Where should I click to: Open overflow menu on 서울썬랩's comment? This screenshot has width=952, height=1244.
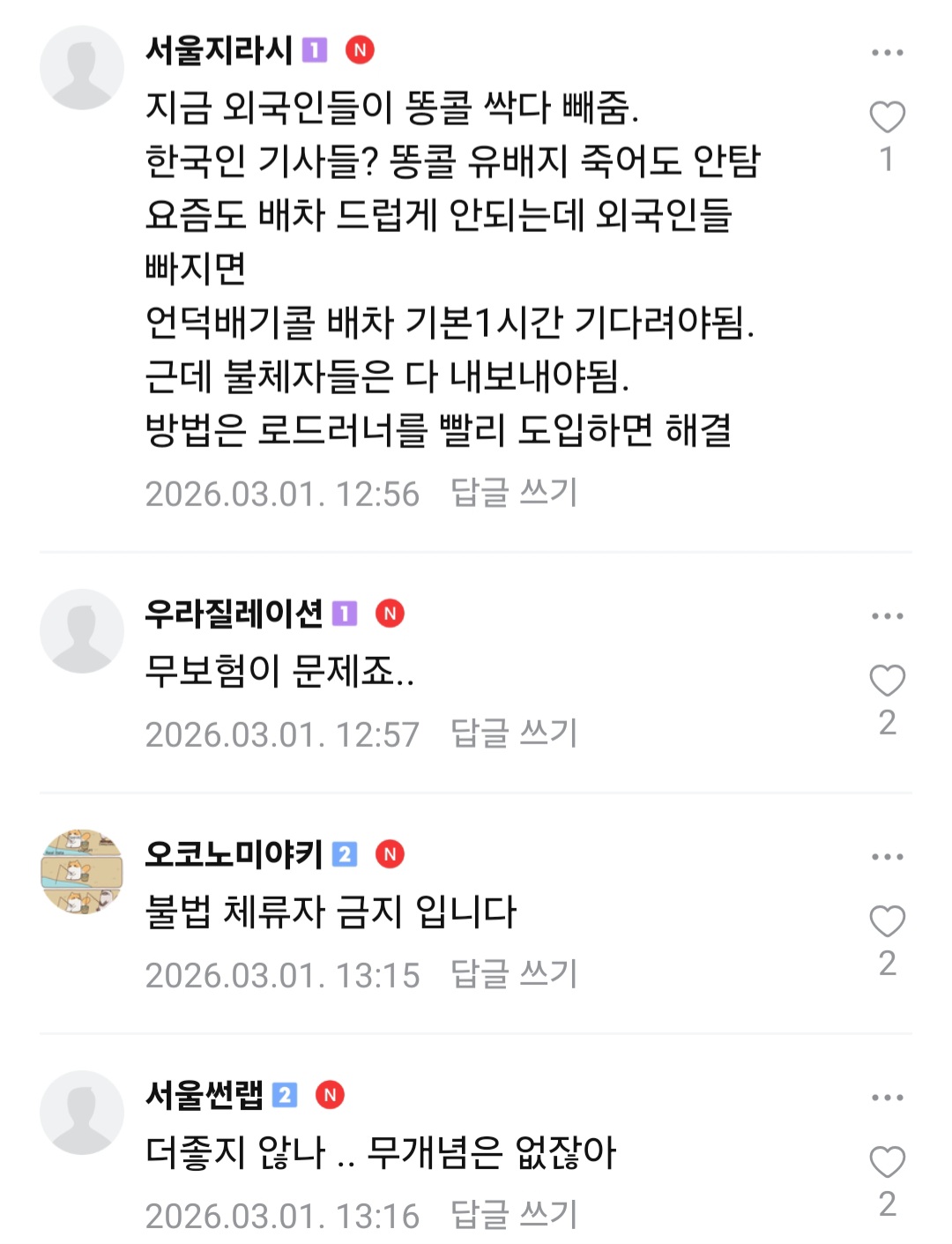pyautogui.click(x=887, y=1098)
